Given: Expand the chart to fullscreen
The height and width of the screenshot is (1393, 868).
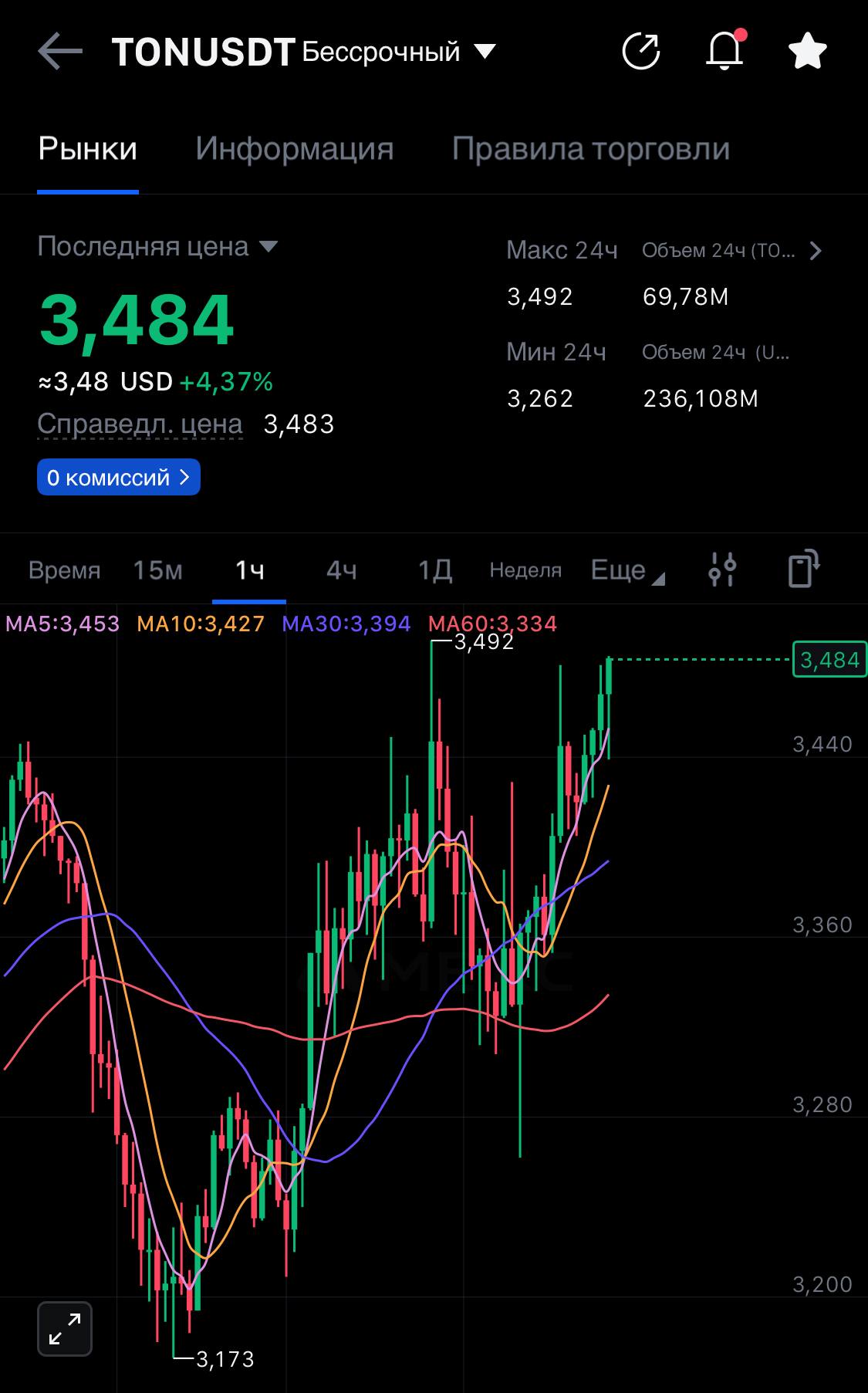Looking at the screenshot, I should click(65, 1329).
